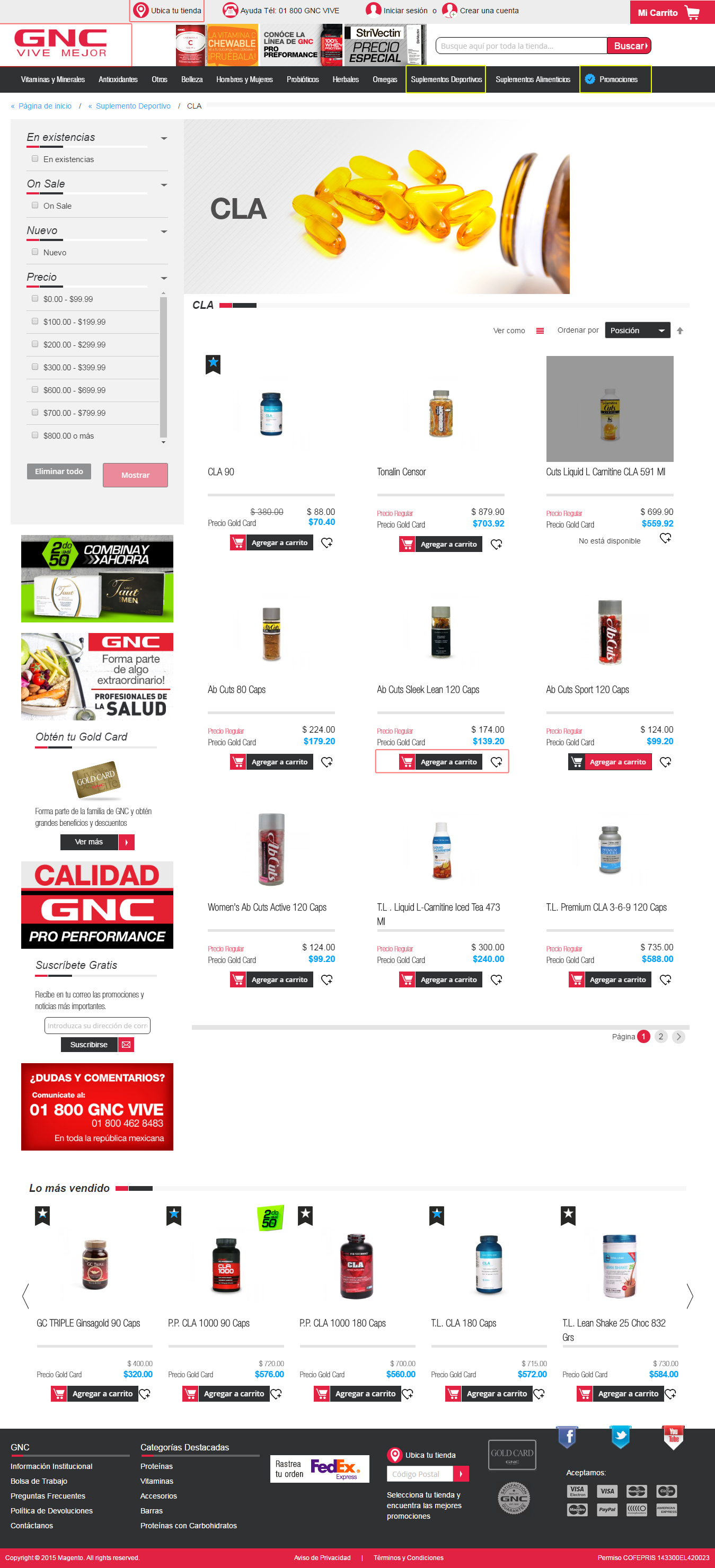This screenshot has height=1568, width=715.
Task: Add CLA 90 to cart
Action: click(271, 542)
